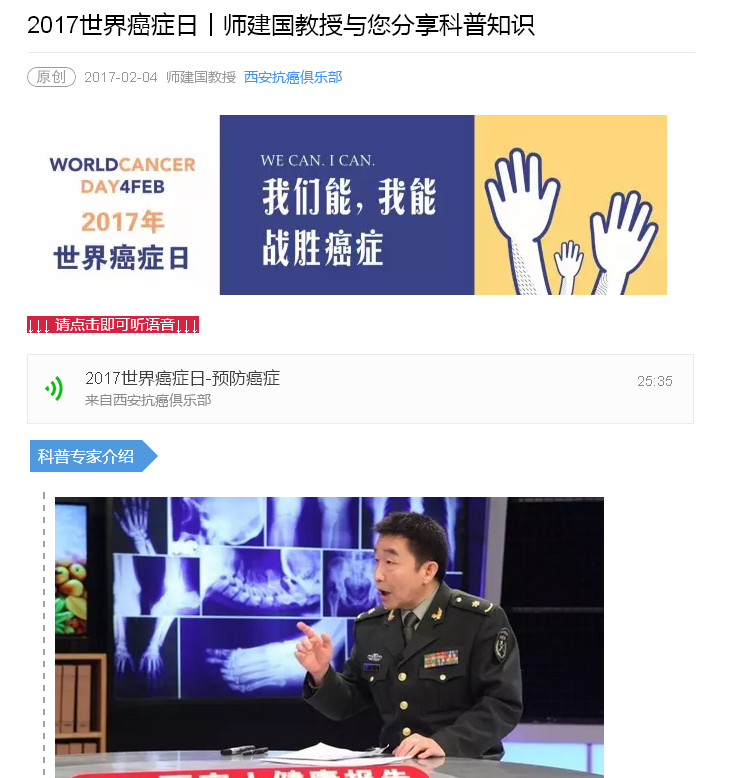Open the World Cancer Day banner image
This screenshot has width=741, height=778.
point(347,205)
